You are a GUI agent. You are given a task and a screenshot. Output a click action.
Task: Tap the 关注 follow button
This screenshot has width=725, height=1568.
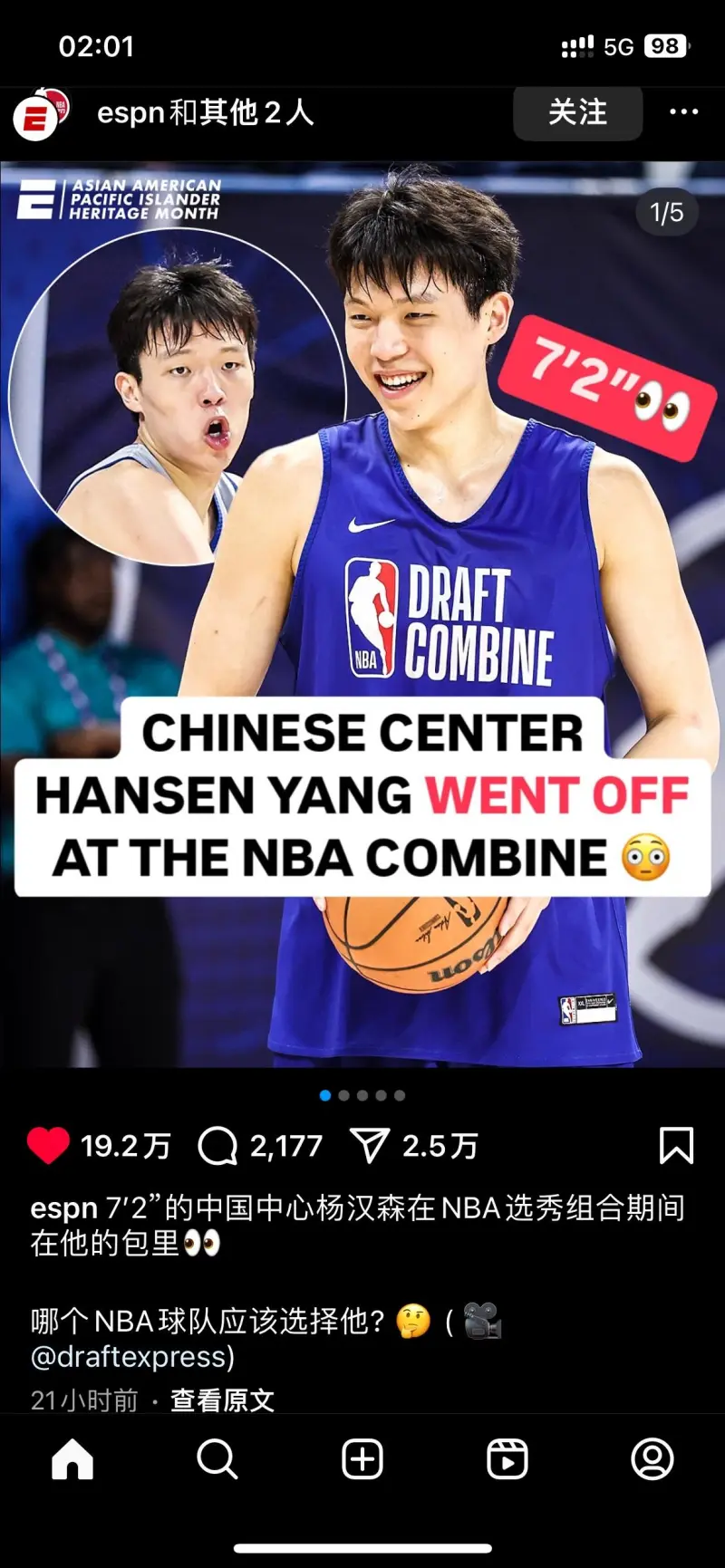click(x=578, y=112)
